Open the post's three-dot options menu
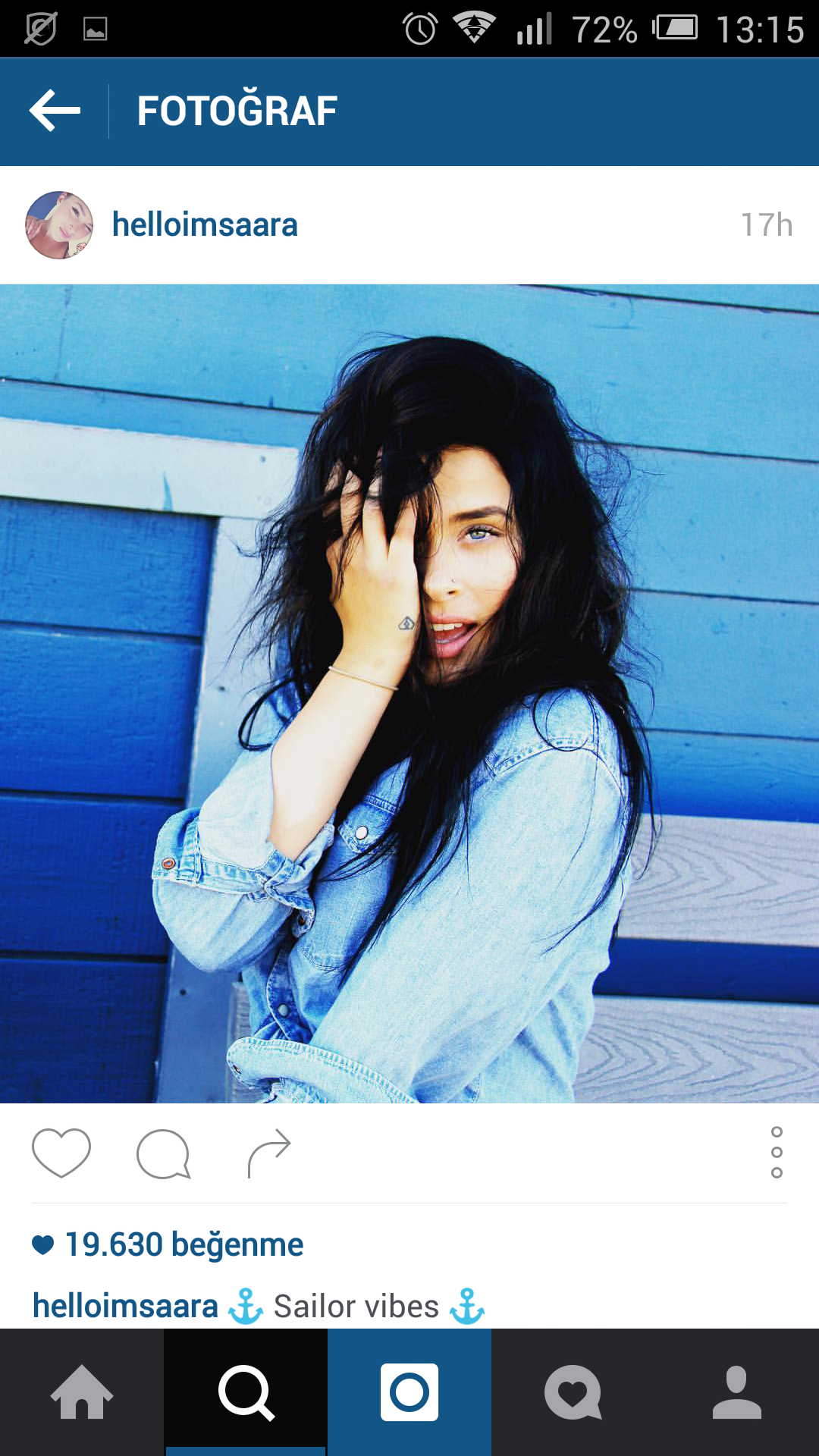The width and height of the screenshot is (819, 1456). (x=777, y=1153)
